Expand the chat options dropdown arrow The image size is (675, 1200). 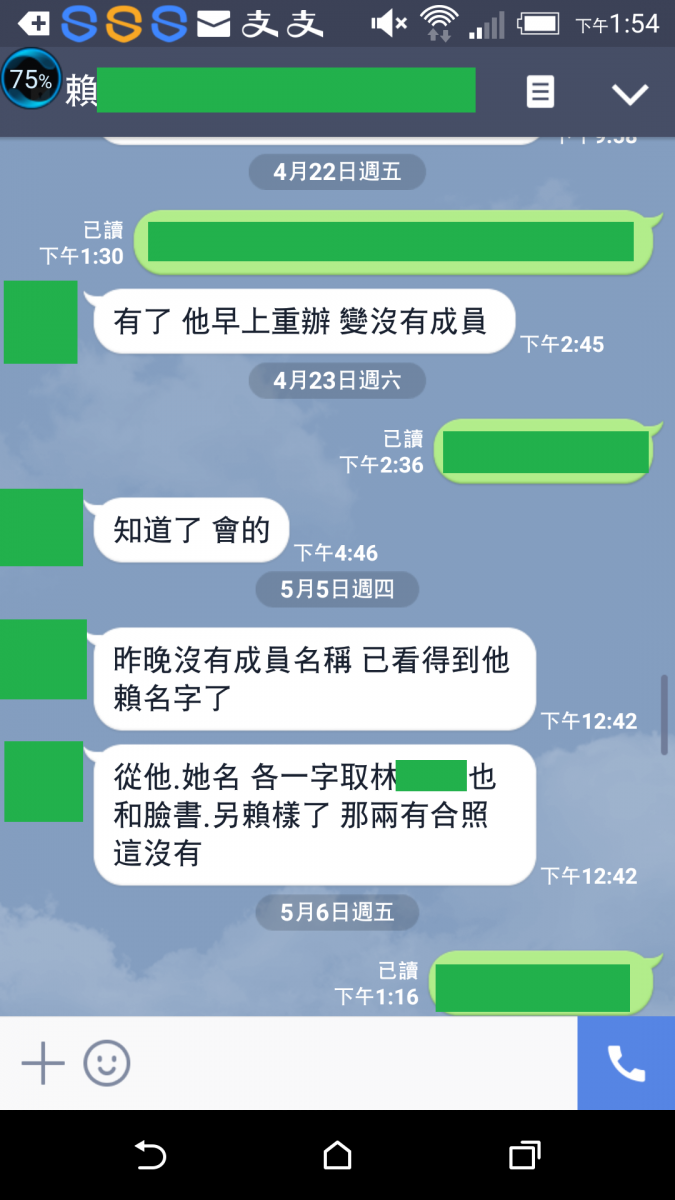pyautogui.click(x=630, y=94)
